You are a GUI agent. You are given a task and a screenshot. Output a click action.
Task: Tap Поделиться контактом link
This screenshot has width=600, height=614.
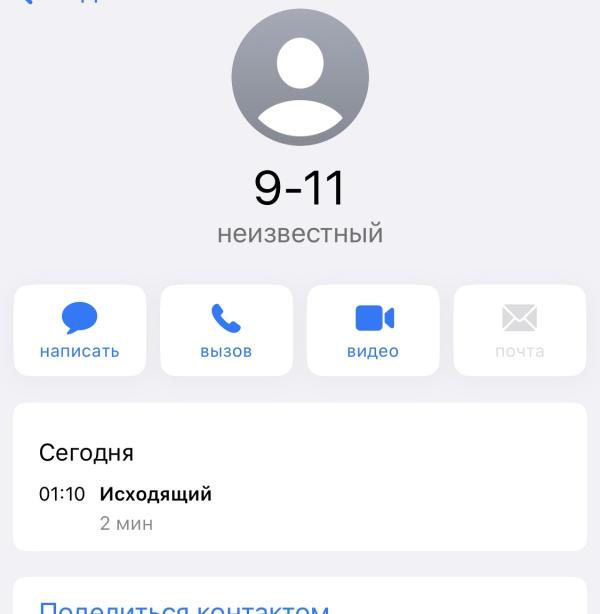pos(184,607)
